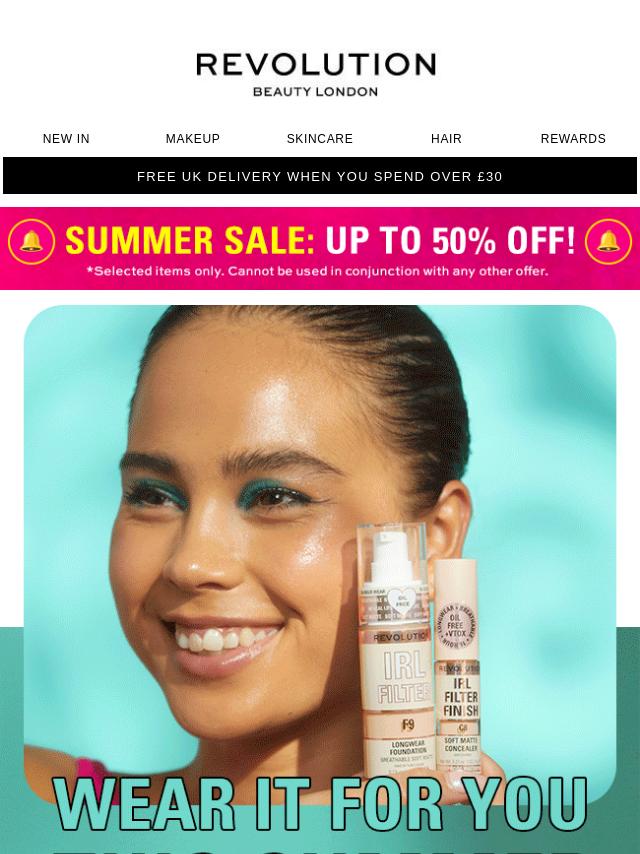This screenshot has height=854, width=640.
Task: Tap the free UK delivery banner
Action: [320, 176]
